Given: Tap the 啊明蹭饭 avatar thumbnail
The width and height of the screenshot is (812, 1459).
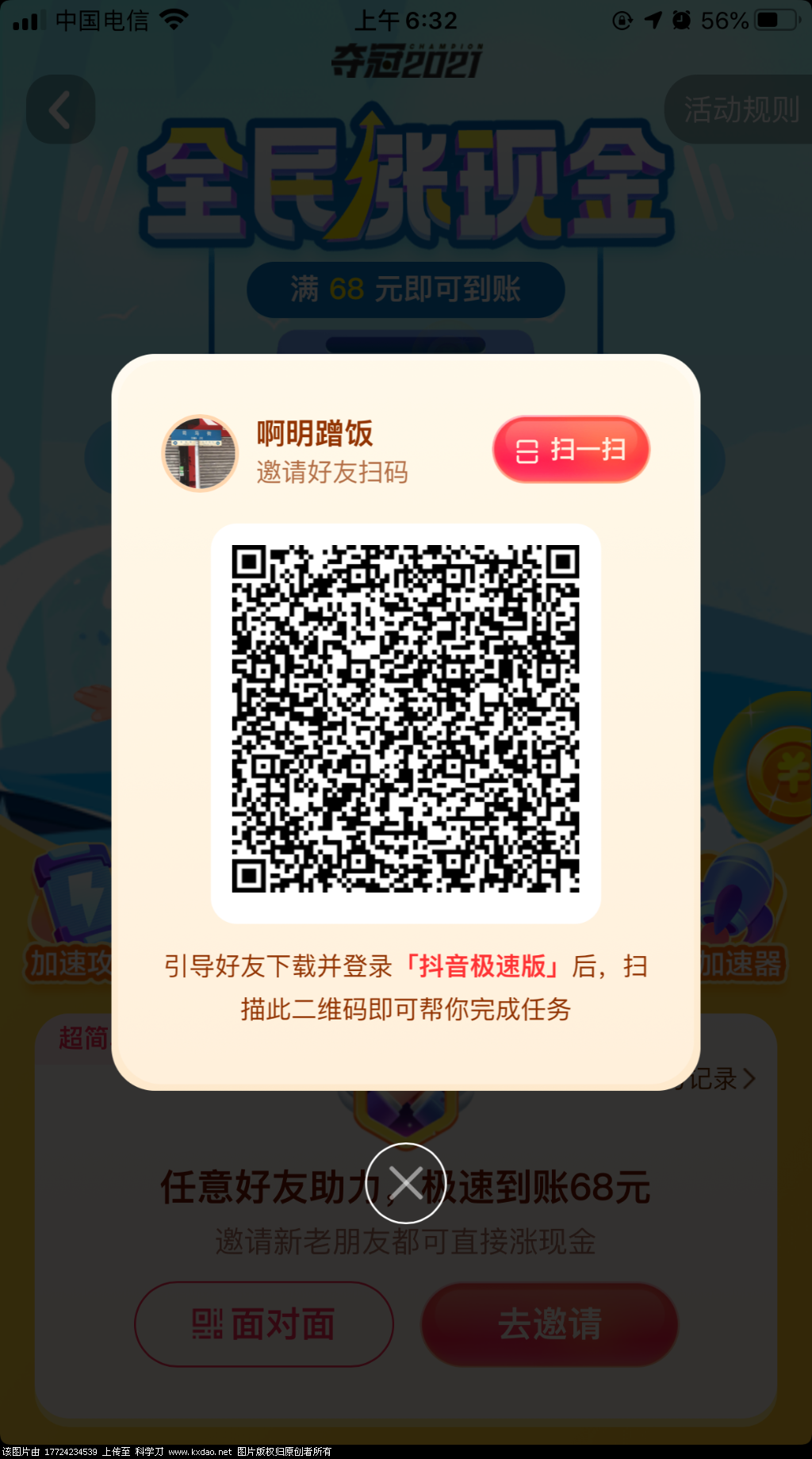Looking at the screenshot, I should coord(200,451).
